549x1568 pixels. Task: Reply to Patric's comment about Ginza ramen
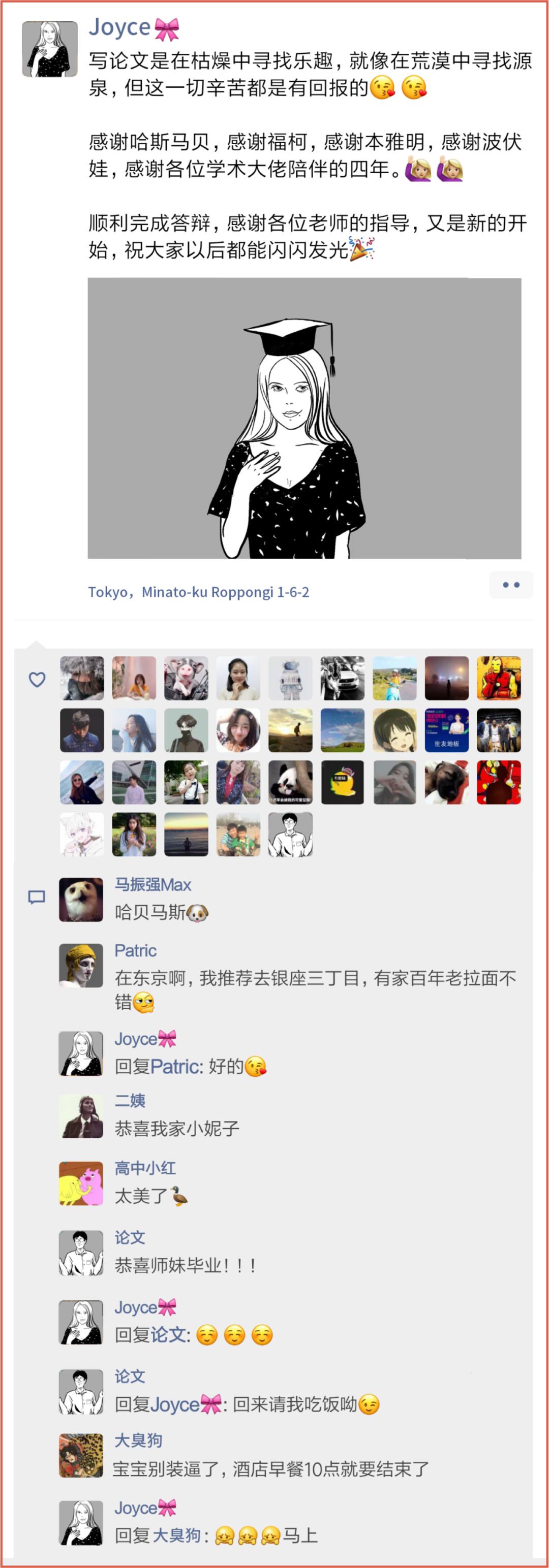pyautogui.click(x=315, y=978)
